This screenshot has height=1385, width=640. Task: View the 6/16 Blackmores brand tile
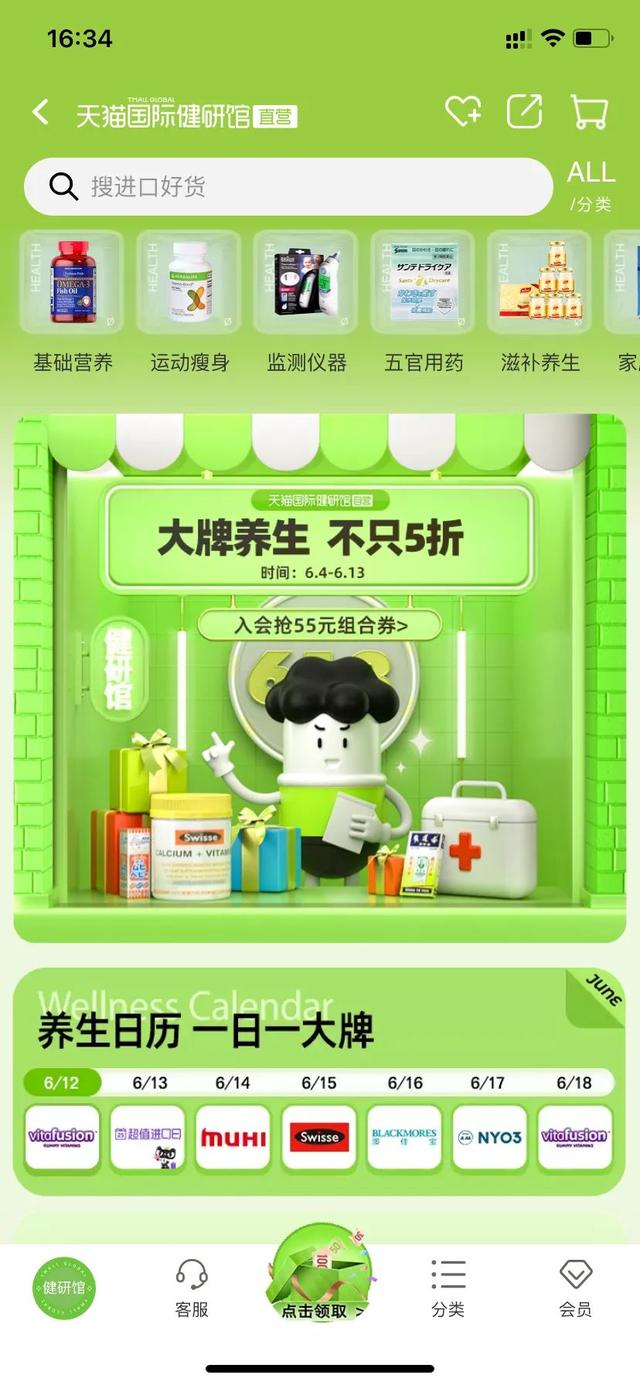click(x=404, y=1137)
